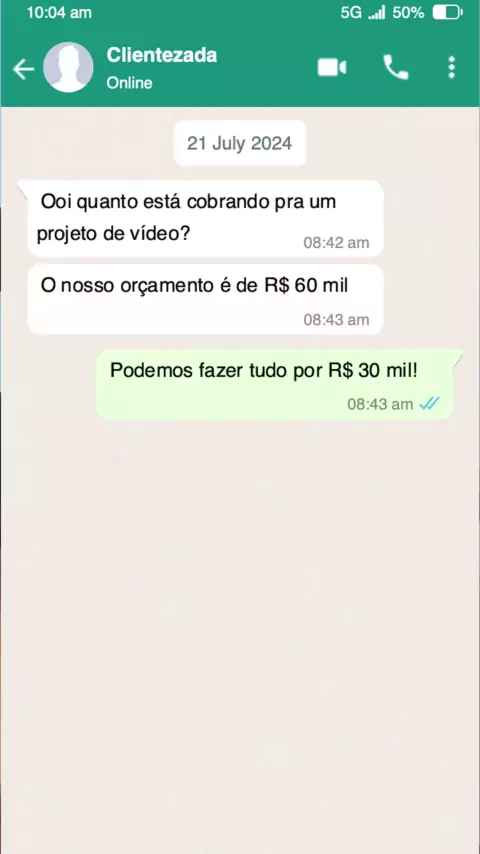Start a video call with Clientezada
480x854 pixels.
(332, 68)
